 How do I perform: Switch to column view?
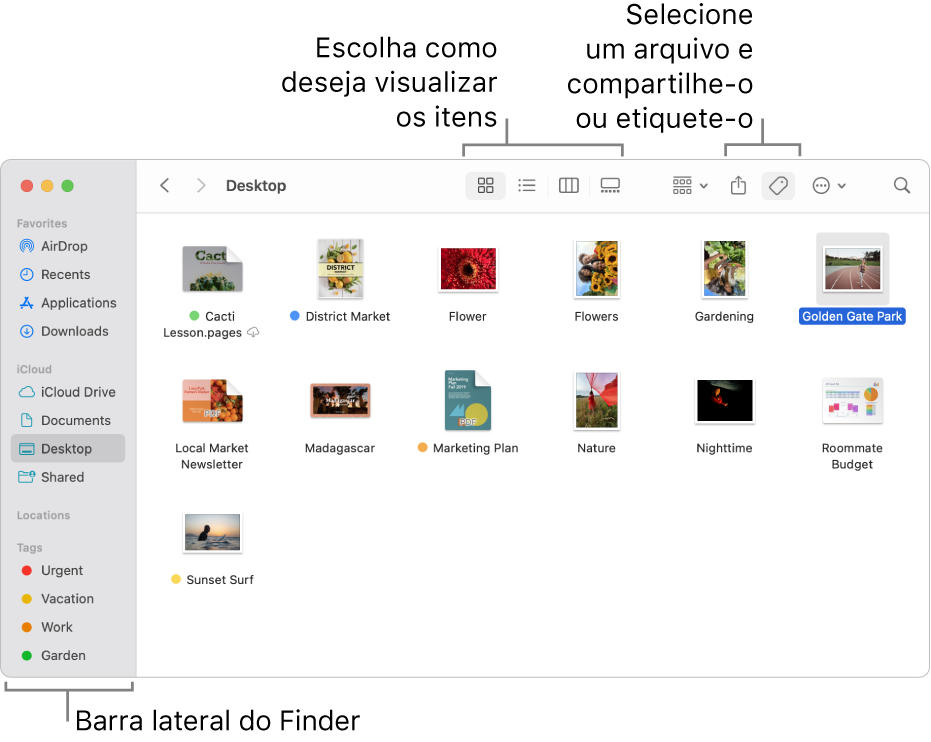coord(569,185)
